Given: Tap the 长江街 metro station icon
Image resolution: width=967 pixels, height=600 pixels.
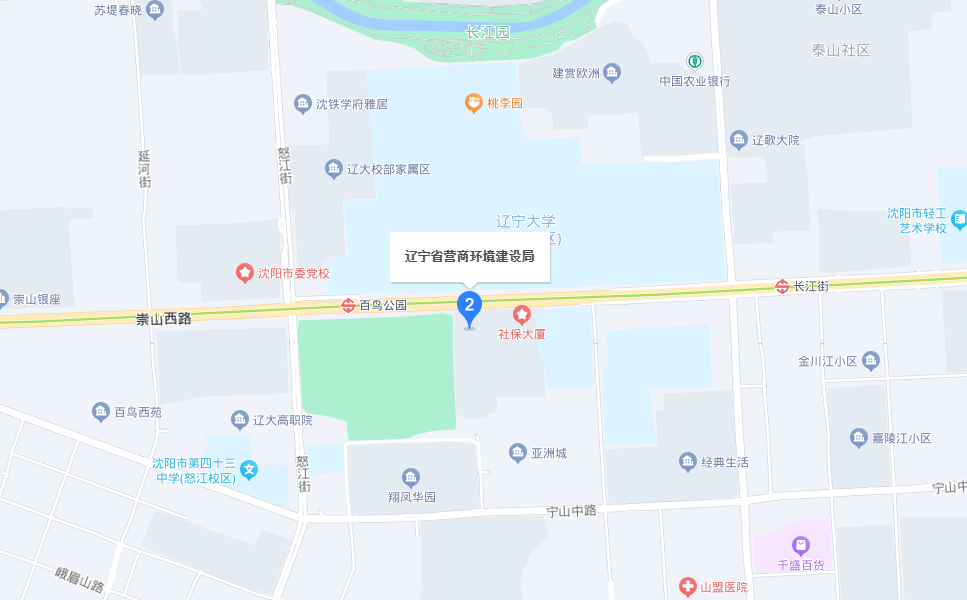Looking at the screenshot, I should click(x=781, y=286).
